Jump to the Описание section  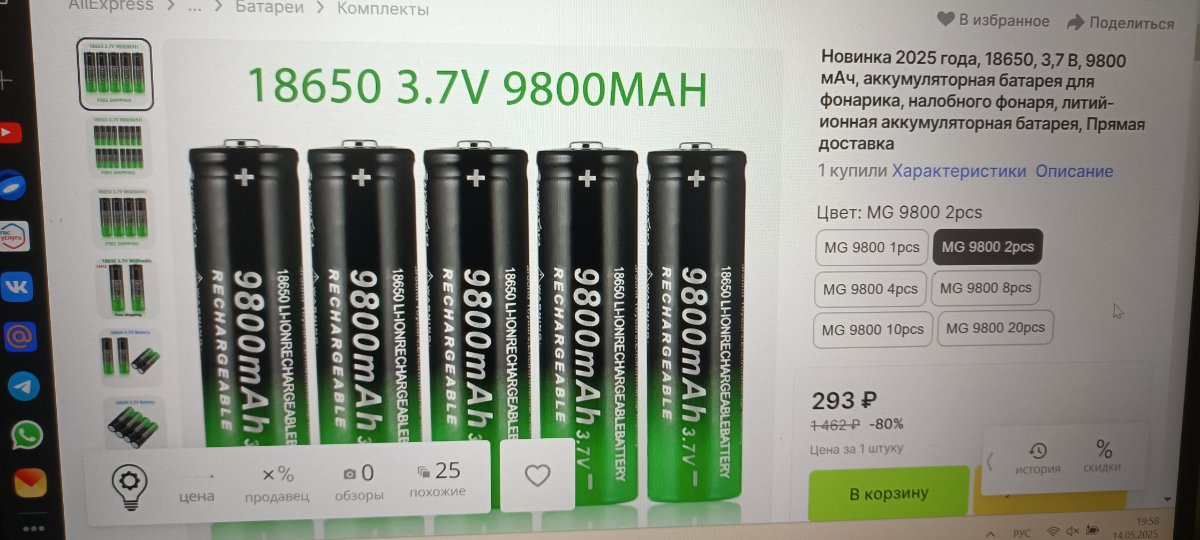click(x=1074, y=171)
